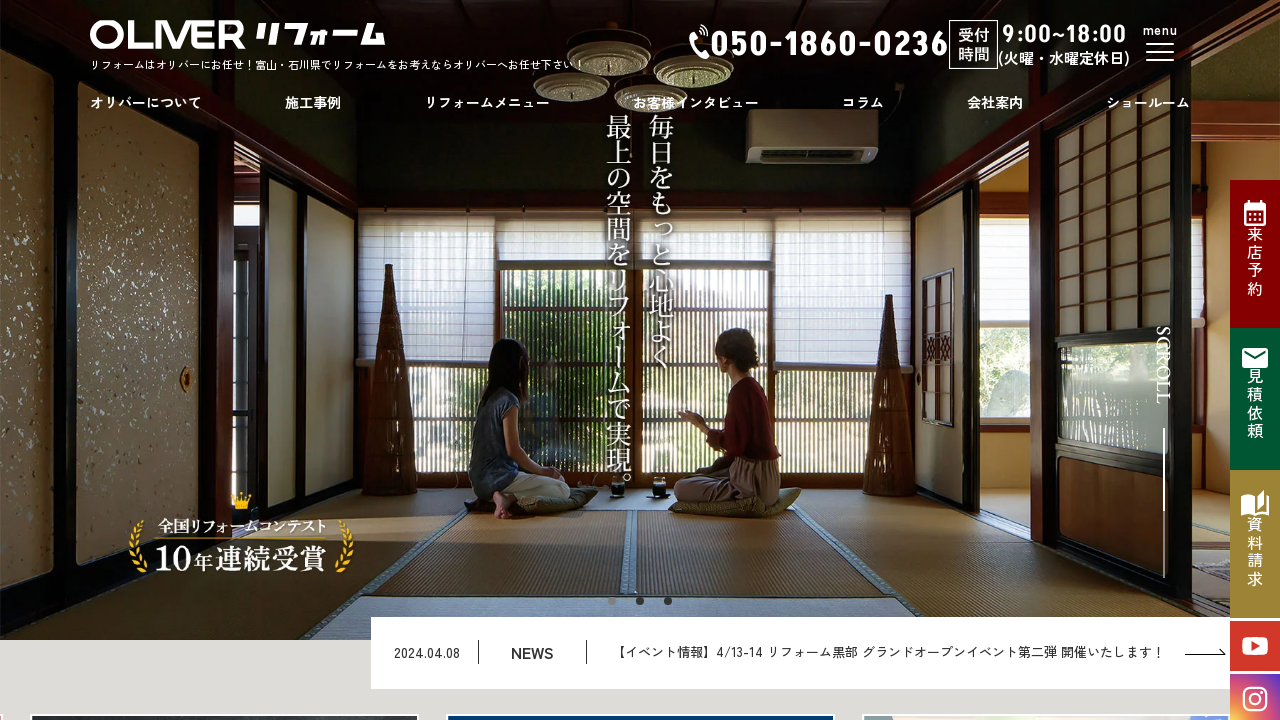View お客様インタビュー page
Viewport: 1280px width, 720px height.
pyautogui.click(x=696, y=103)
